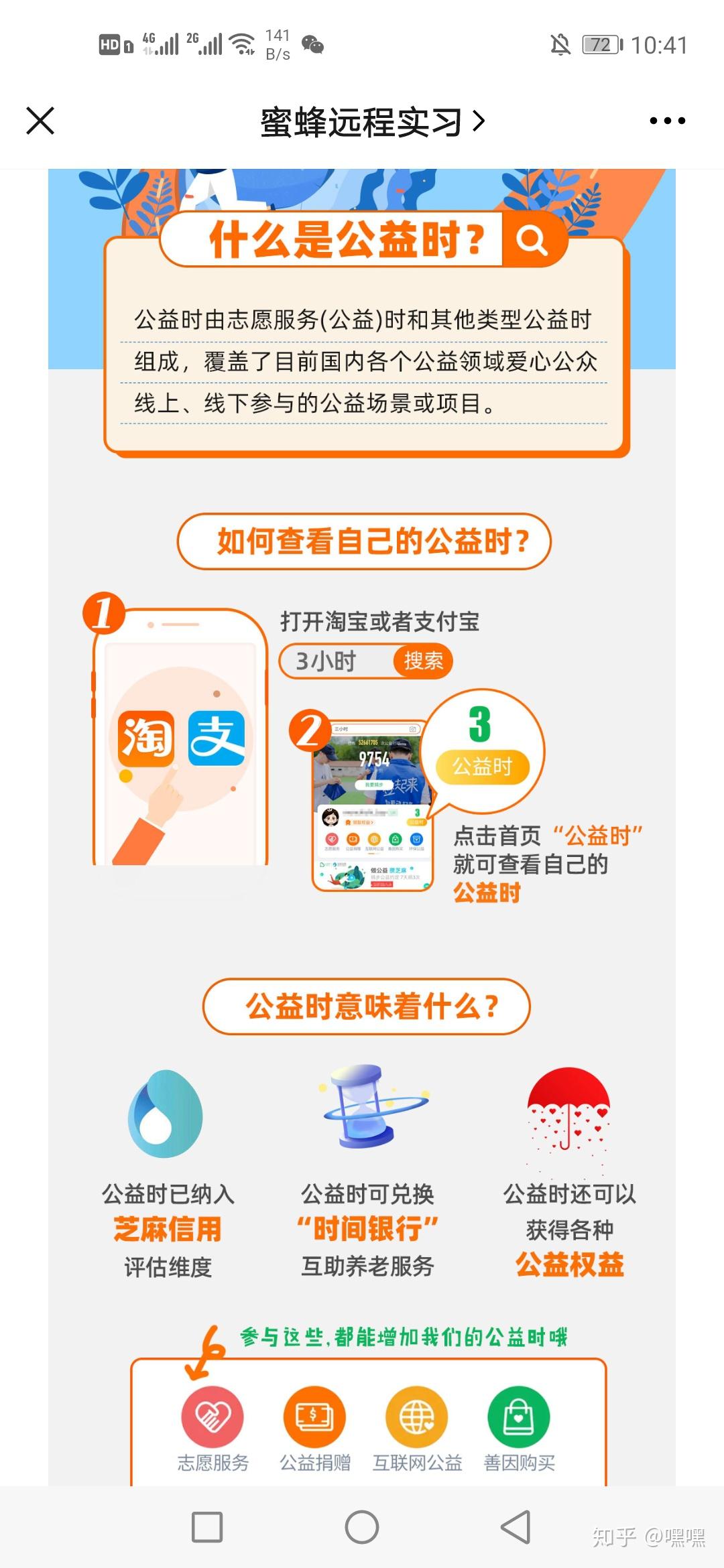Close the webview with the X button
724x1568 pixels.
pos(40,121)
